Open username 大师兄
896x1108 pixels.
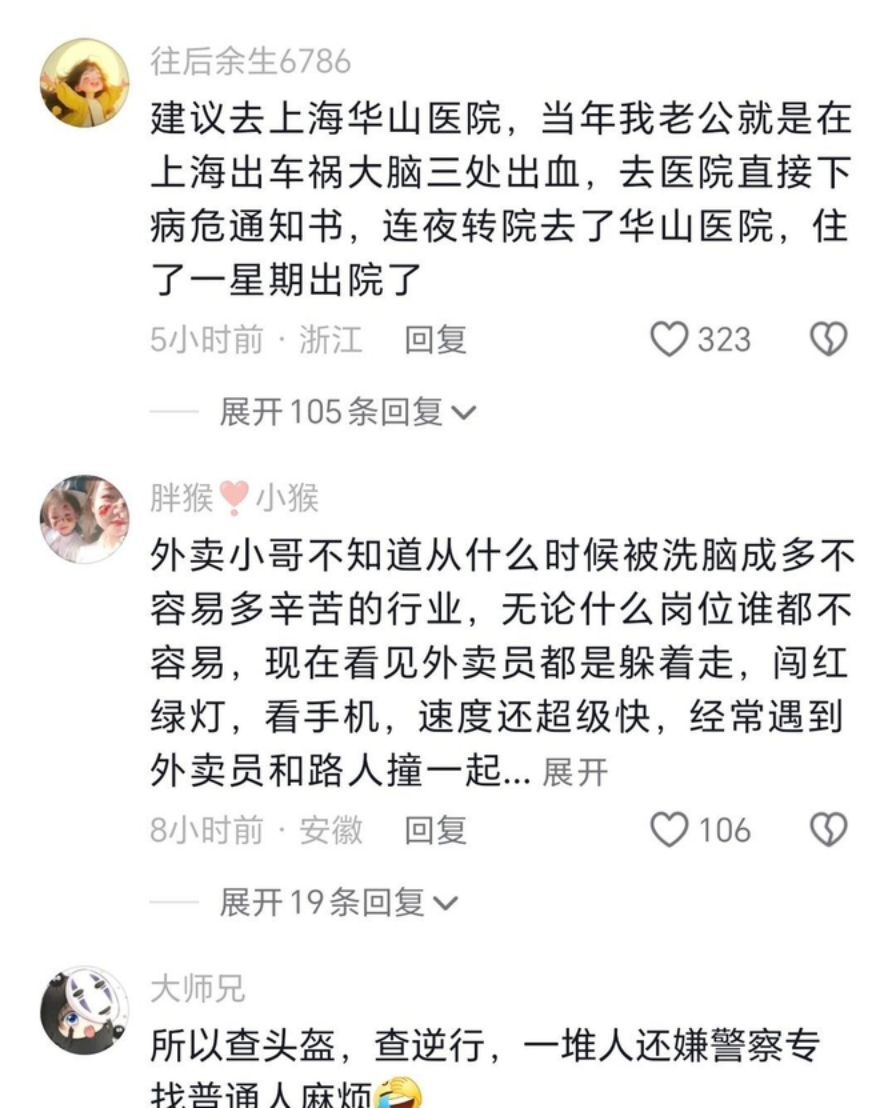(x=197, y=989)
